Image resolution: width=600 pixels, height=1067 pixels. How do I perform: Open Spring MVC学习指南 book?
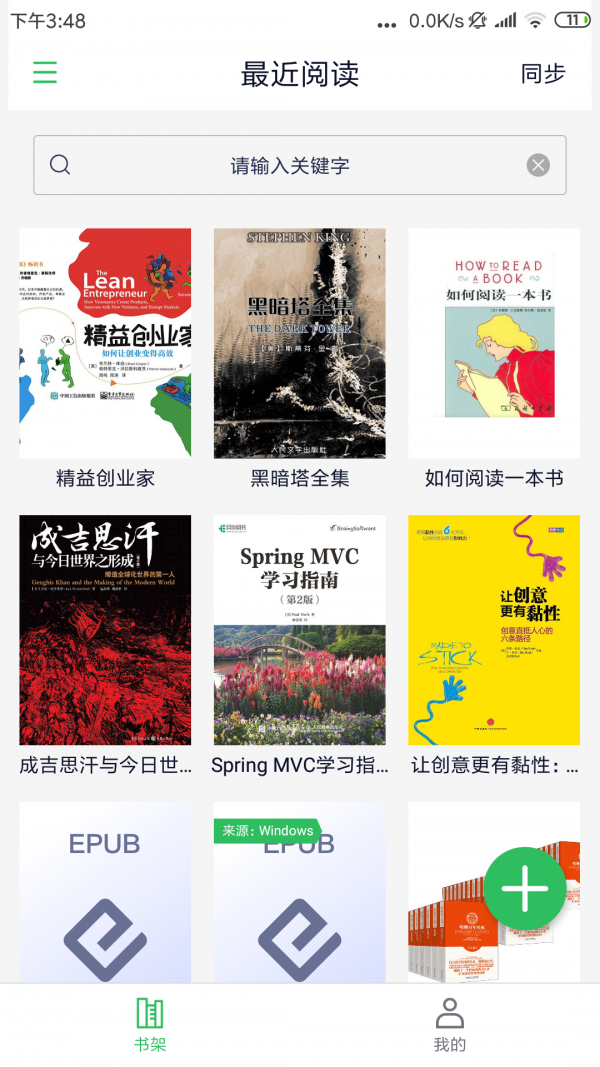point(299,630)
